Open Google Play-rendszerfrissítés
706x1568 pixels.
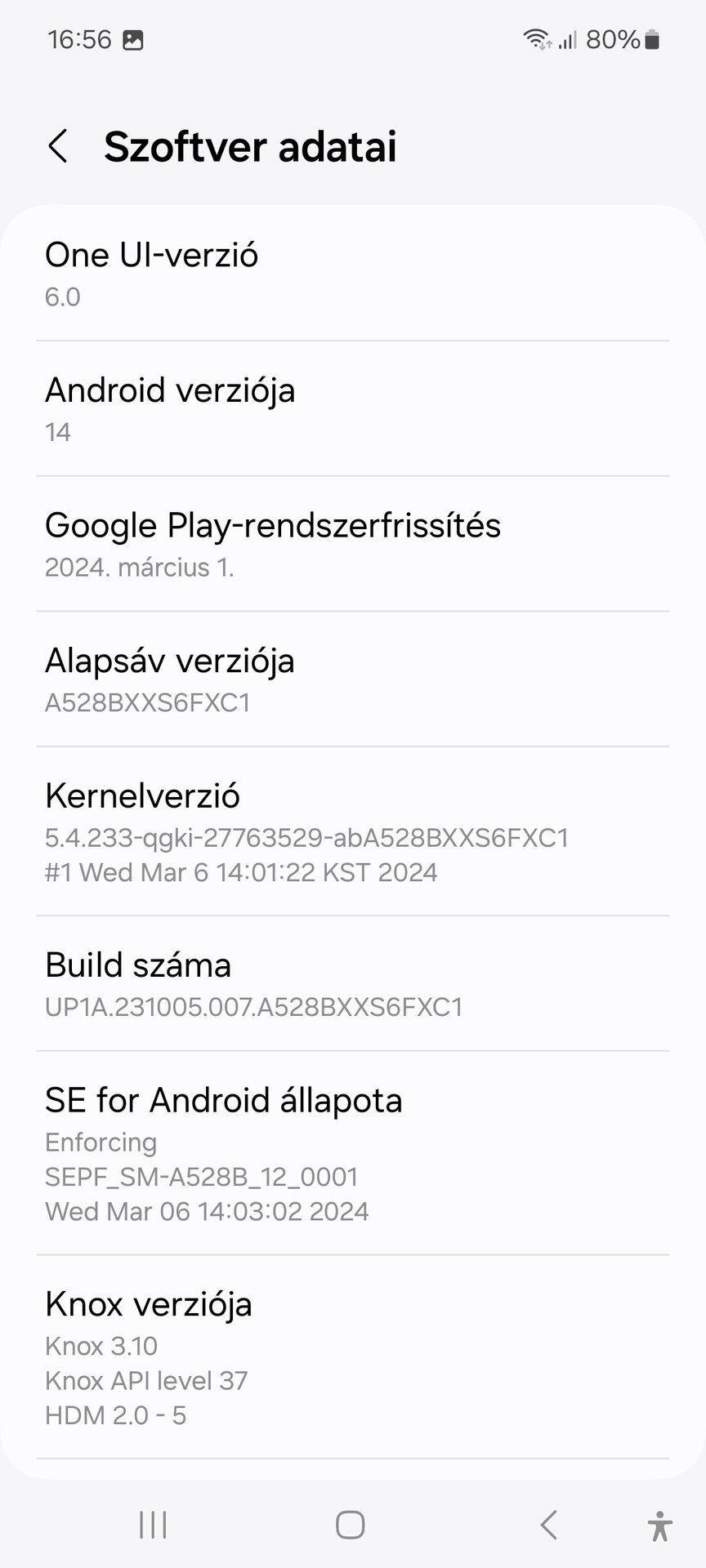(x=353, y=544)
